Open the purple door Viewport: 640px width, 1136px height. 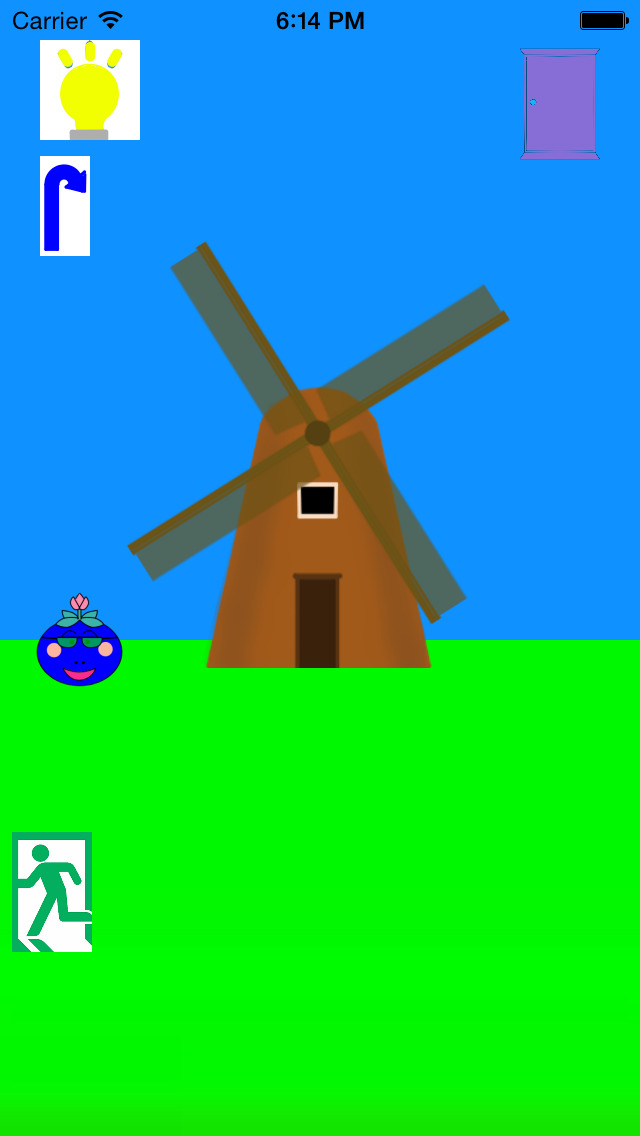(x=560, y=104)
